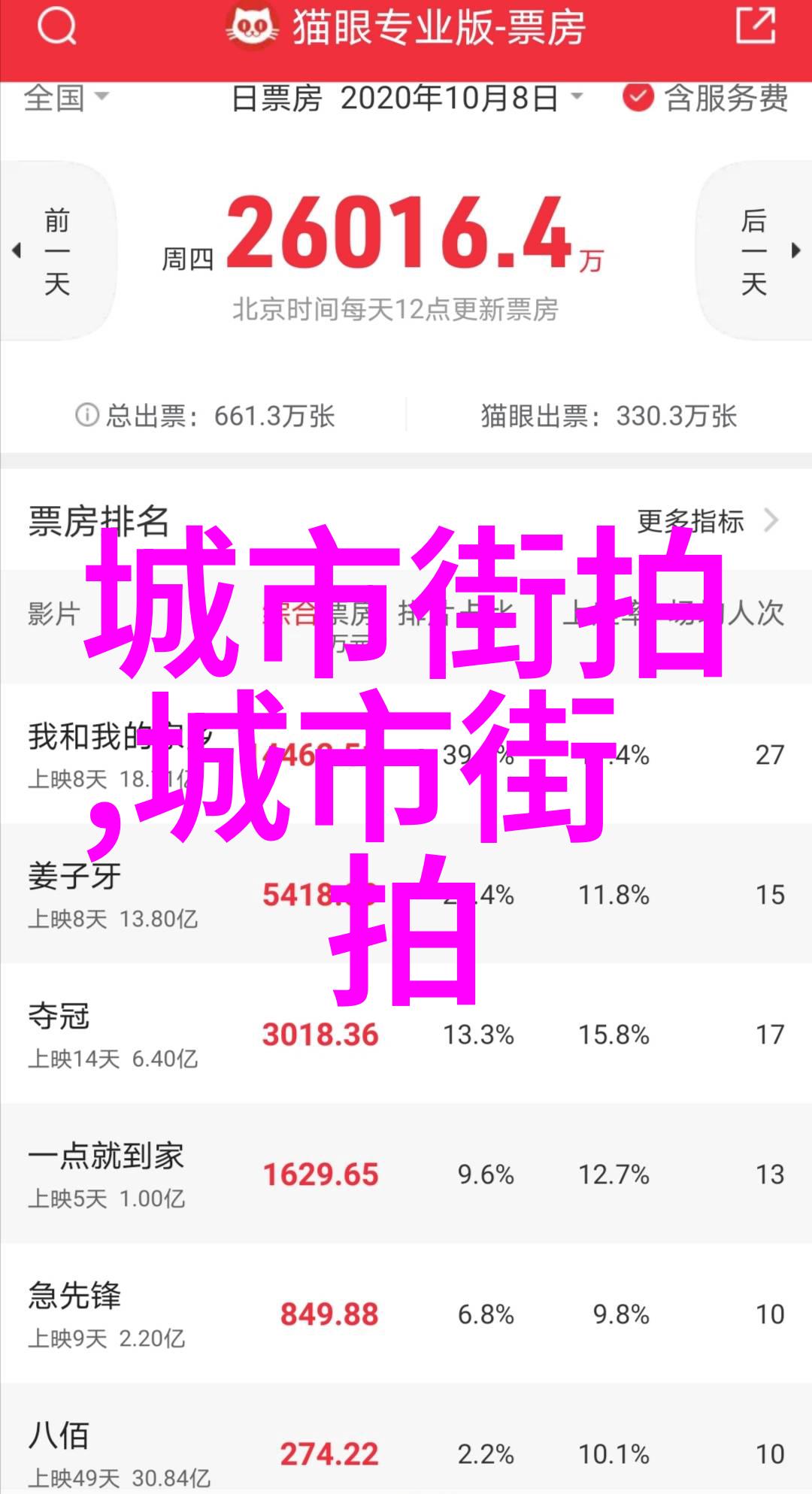Go to 前一天 box office
Screen dimensions: 812x1494
pos(56,252)
